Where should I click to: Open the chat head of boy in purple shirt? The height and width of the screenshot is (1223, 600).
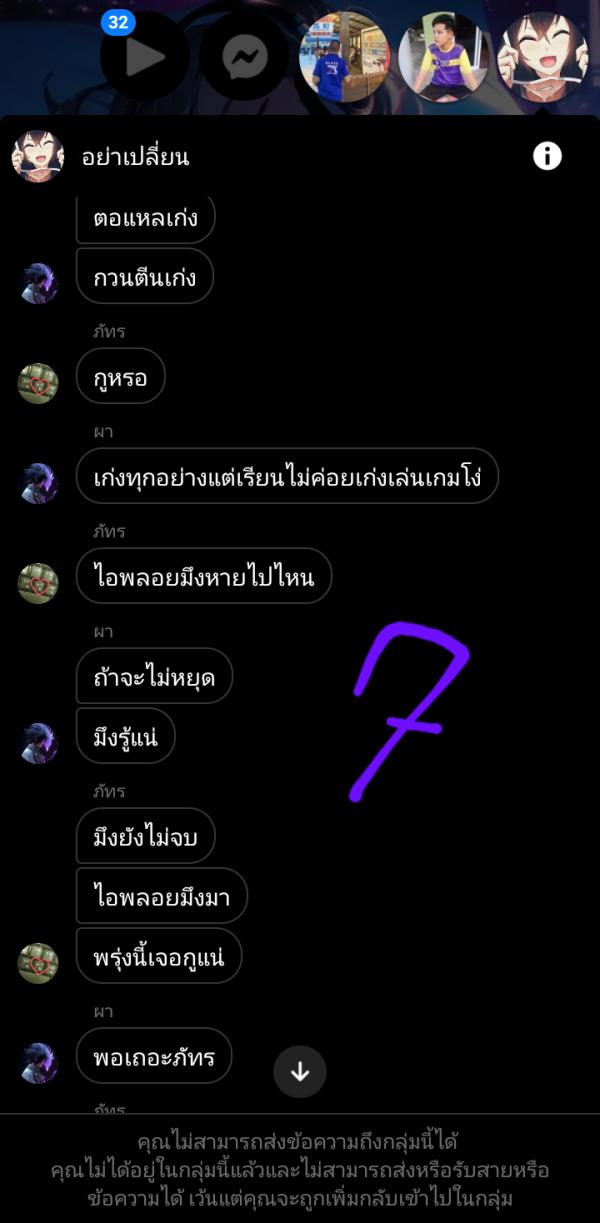(443, 57)
